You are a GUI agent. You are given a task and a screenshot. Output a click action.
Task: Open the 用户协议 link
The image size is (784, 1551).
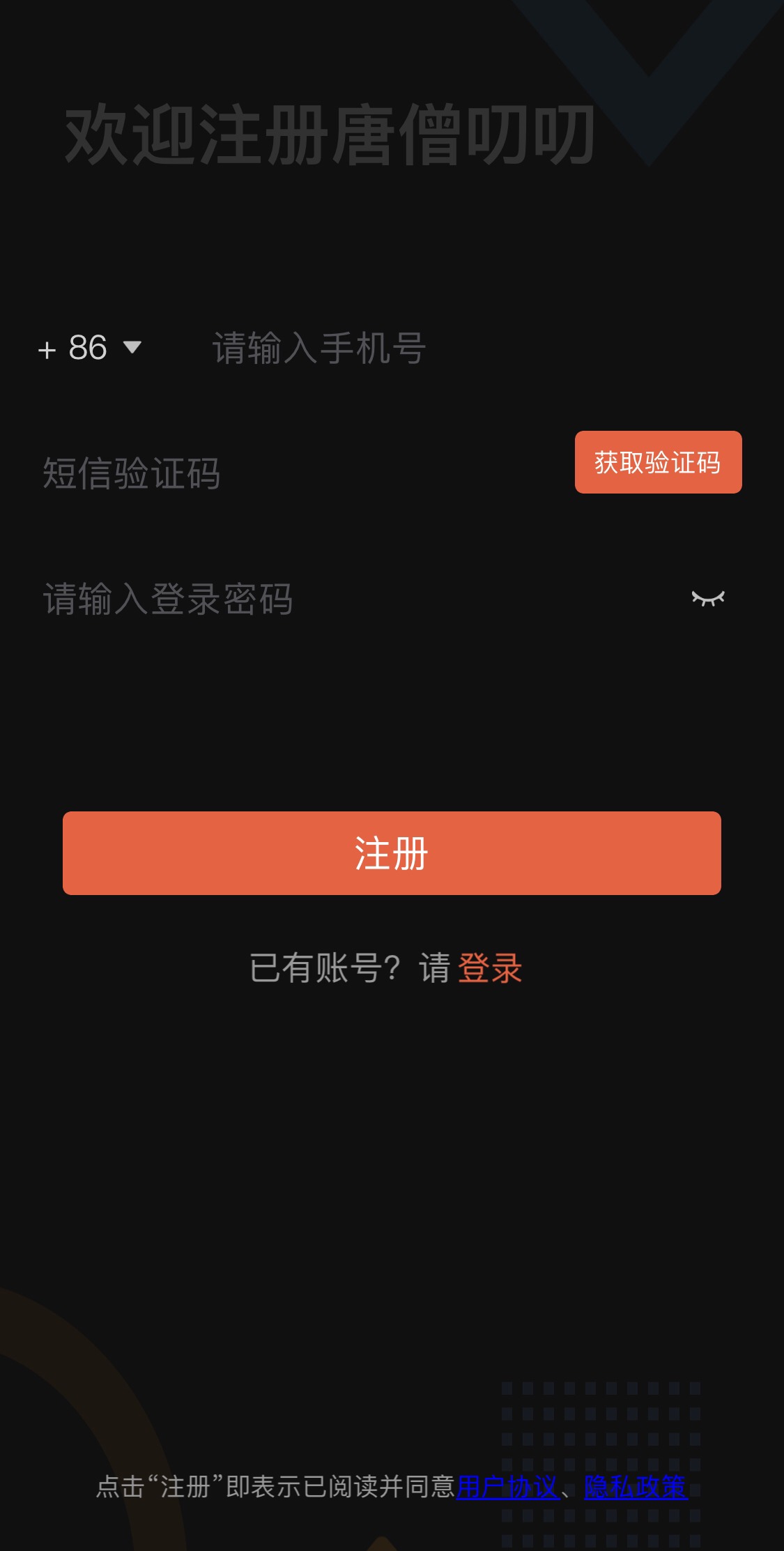pos(507,1486)
